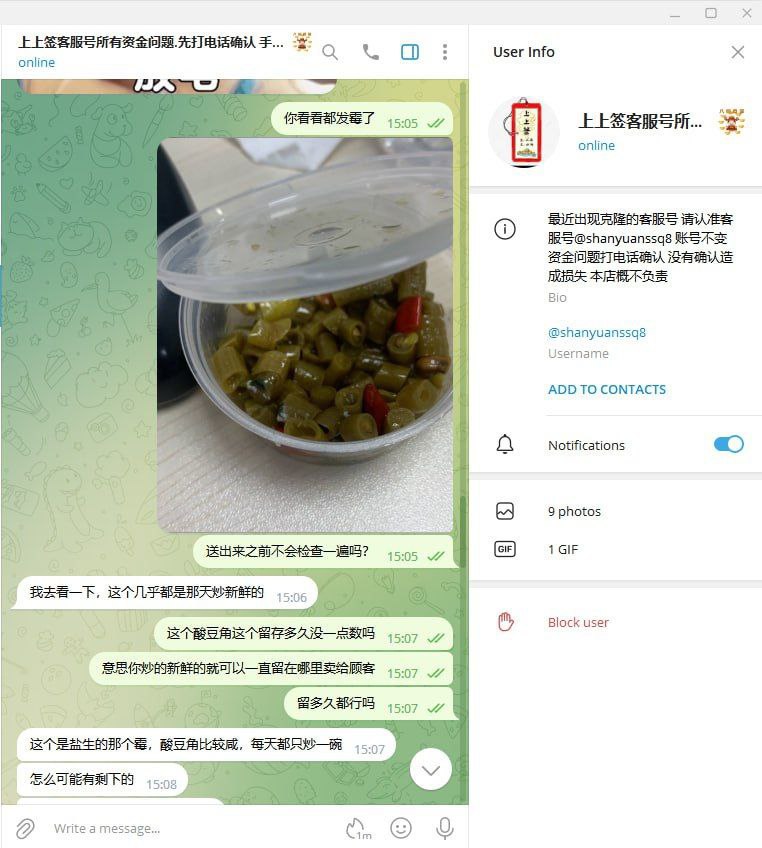Open the 1 GIF shared media

click(562, 549)
